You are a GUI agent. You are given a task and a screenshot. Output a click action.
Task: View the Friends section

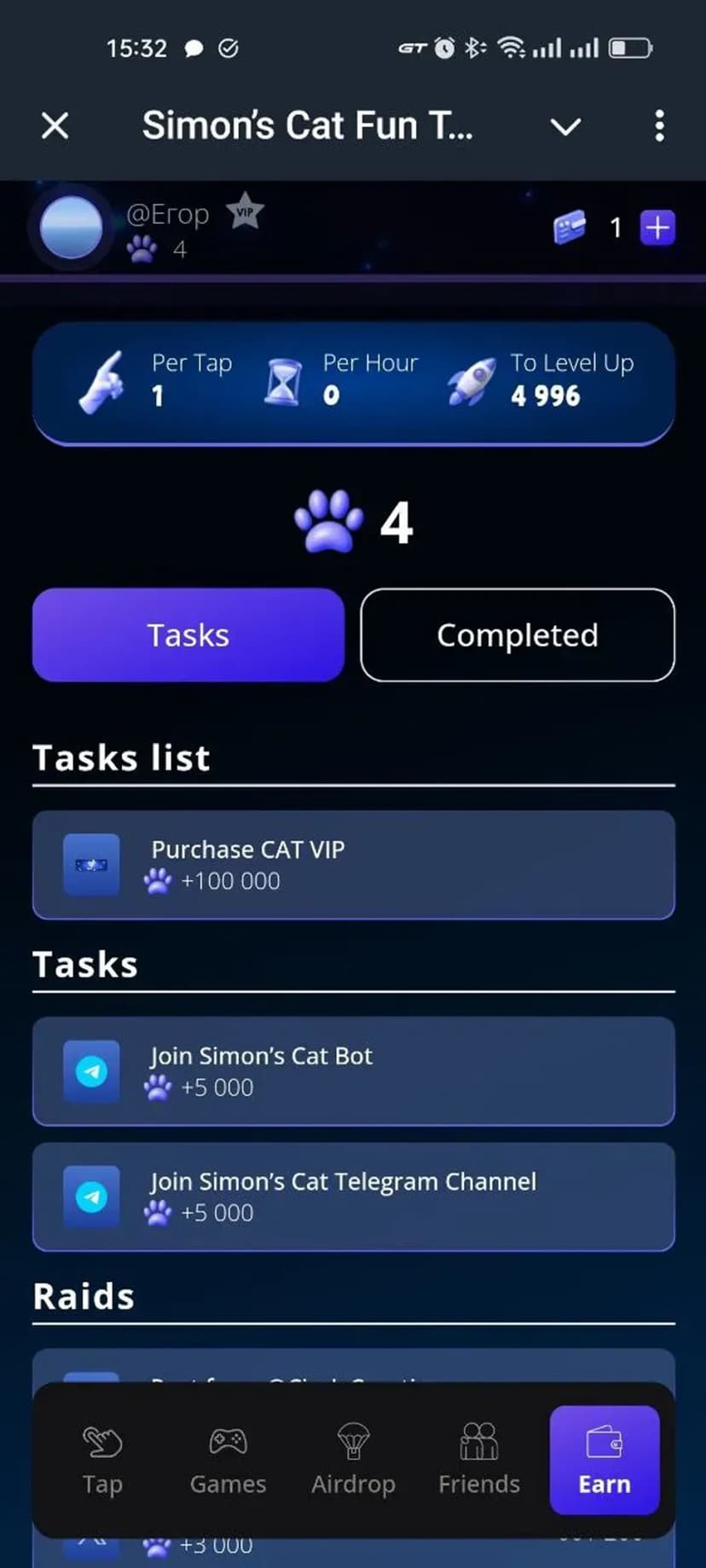click(478, 1460)
